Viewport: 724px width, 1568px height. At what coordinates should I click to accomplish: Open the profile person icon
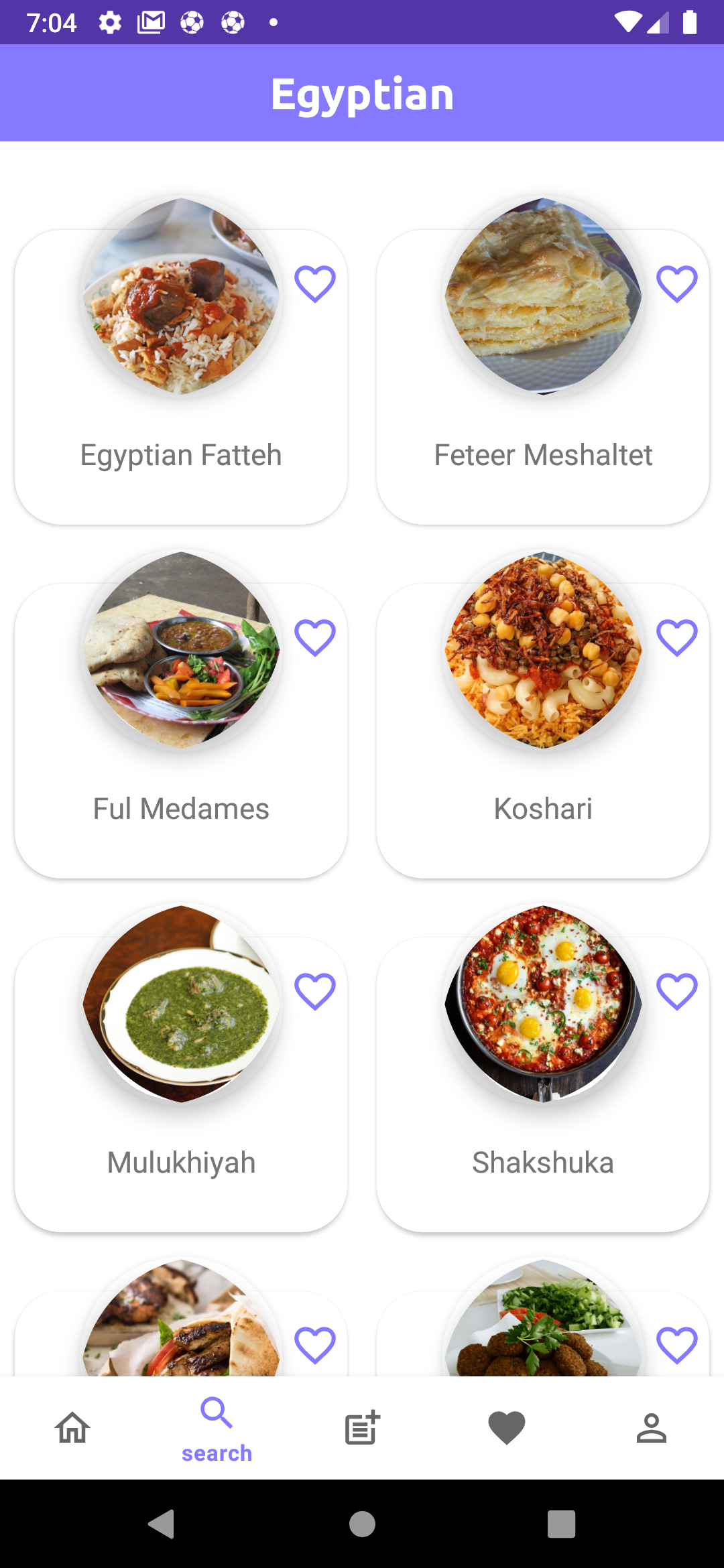tap(651, 1428)
